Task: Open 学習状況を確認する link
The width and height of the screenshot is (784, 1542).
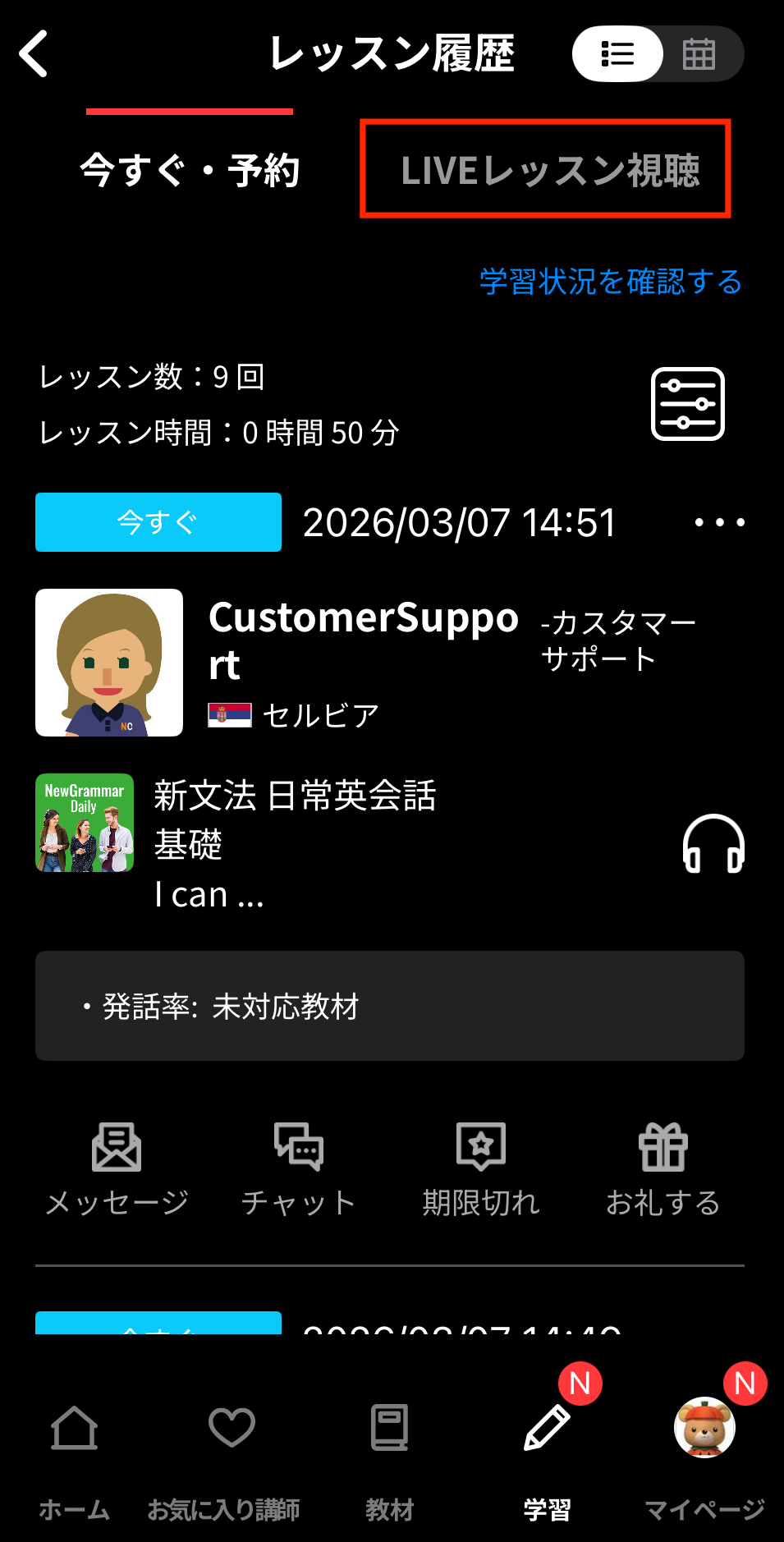Action: click(611, 282)
